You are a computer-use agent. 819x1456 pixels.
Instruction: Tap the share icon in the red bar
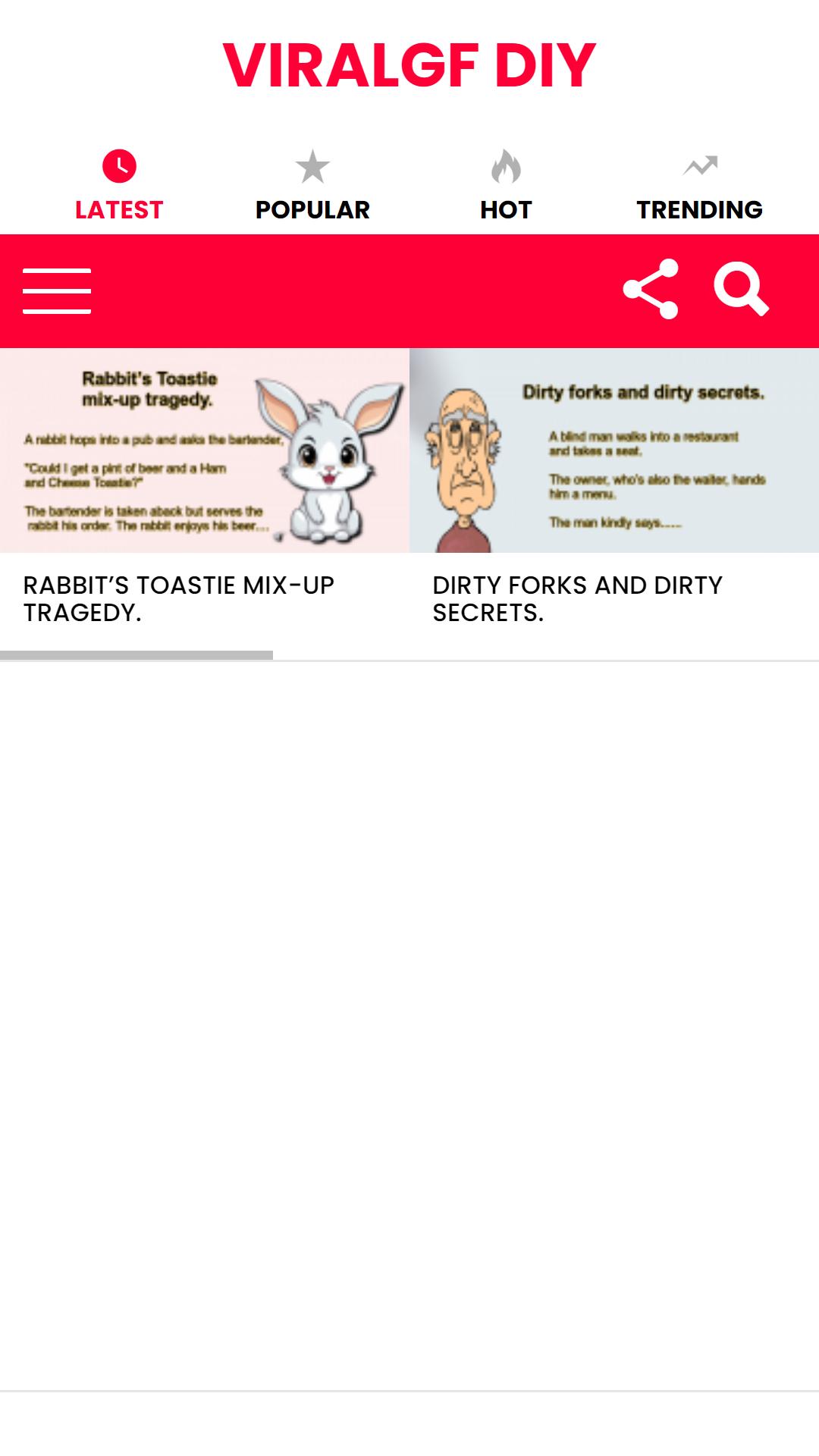tap(651, 289)
